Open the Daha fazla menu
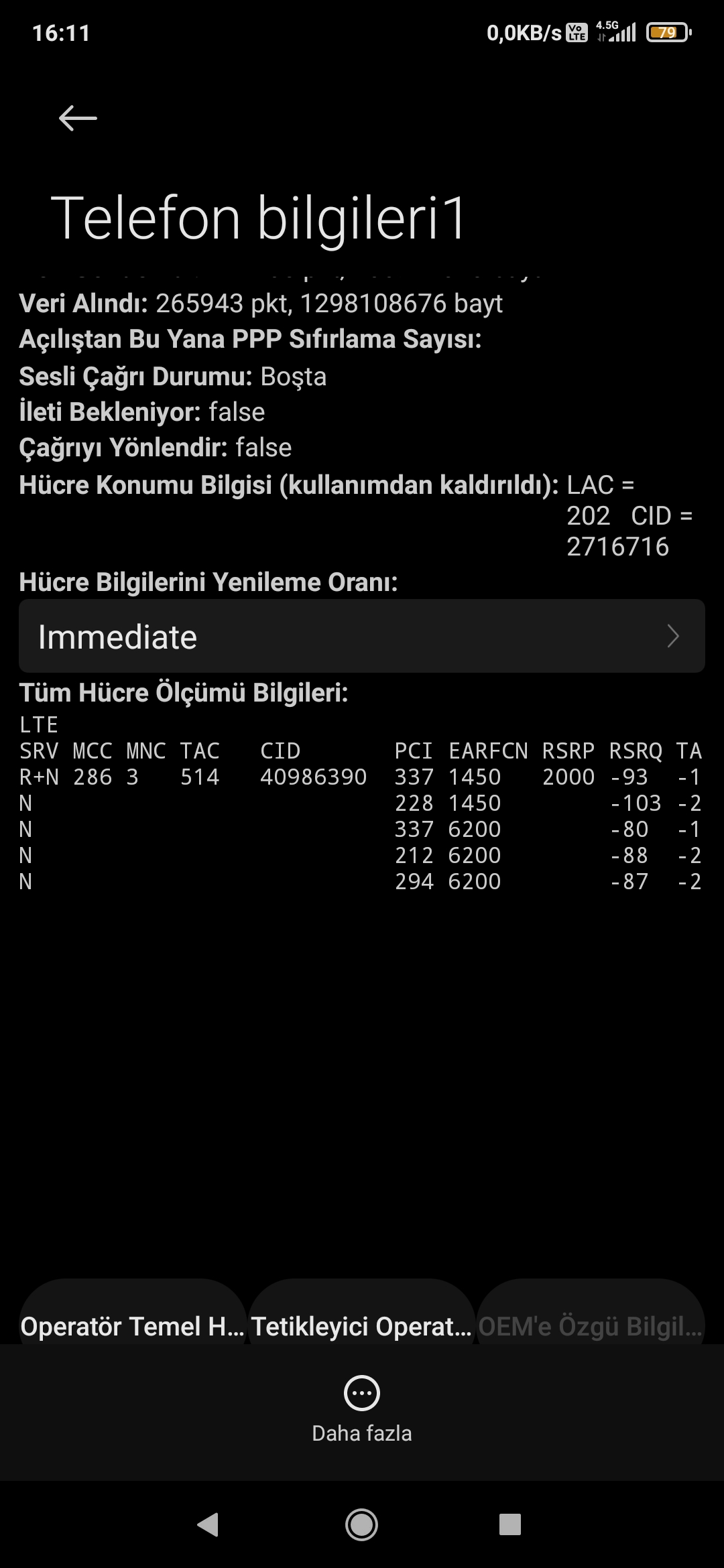 tap(362, 1410)
